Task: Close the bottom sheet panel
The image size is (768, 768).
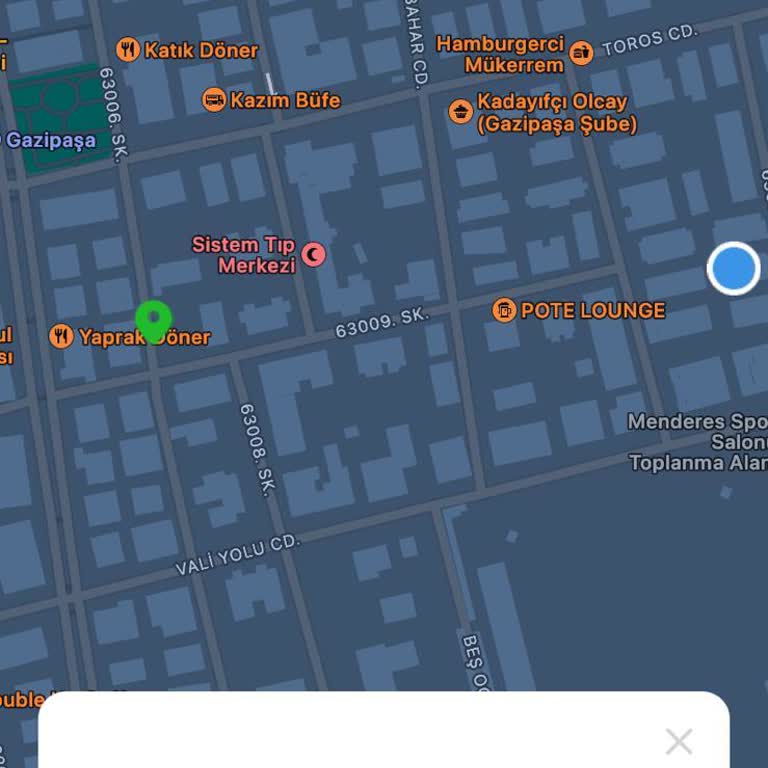Action: pyautogui.click(x=679, y=741)
